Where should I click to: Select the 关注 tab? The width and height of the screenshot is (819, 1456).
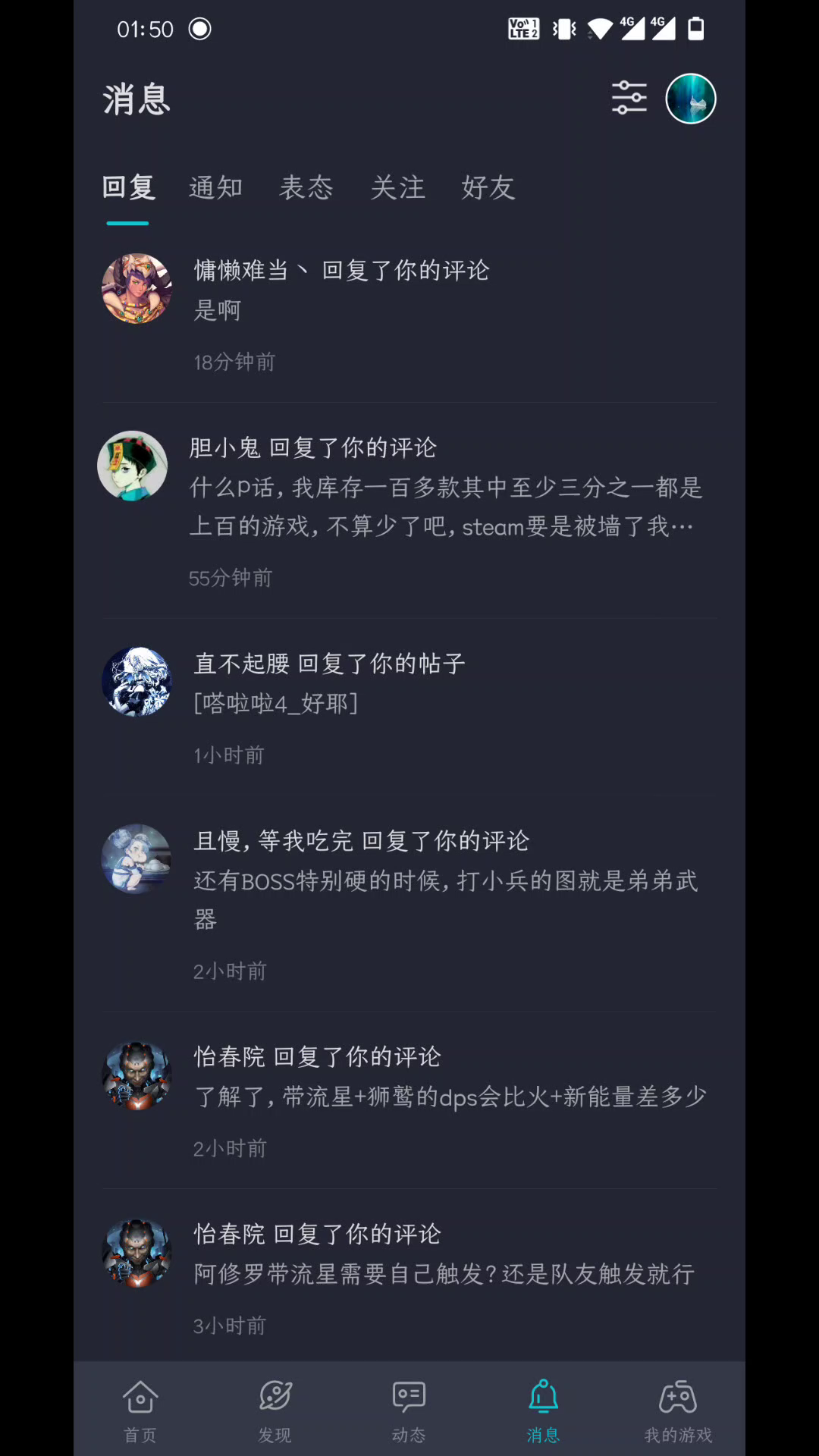click(397, 187)
